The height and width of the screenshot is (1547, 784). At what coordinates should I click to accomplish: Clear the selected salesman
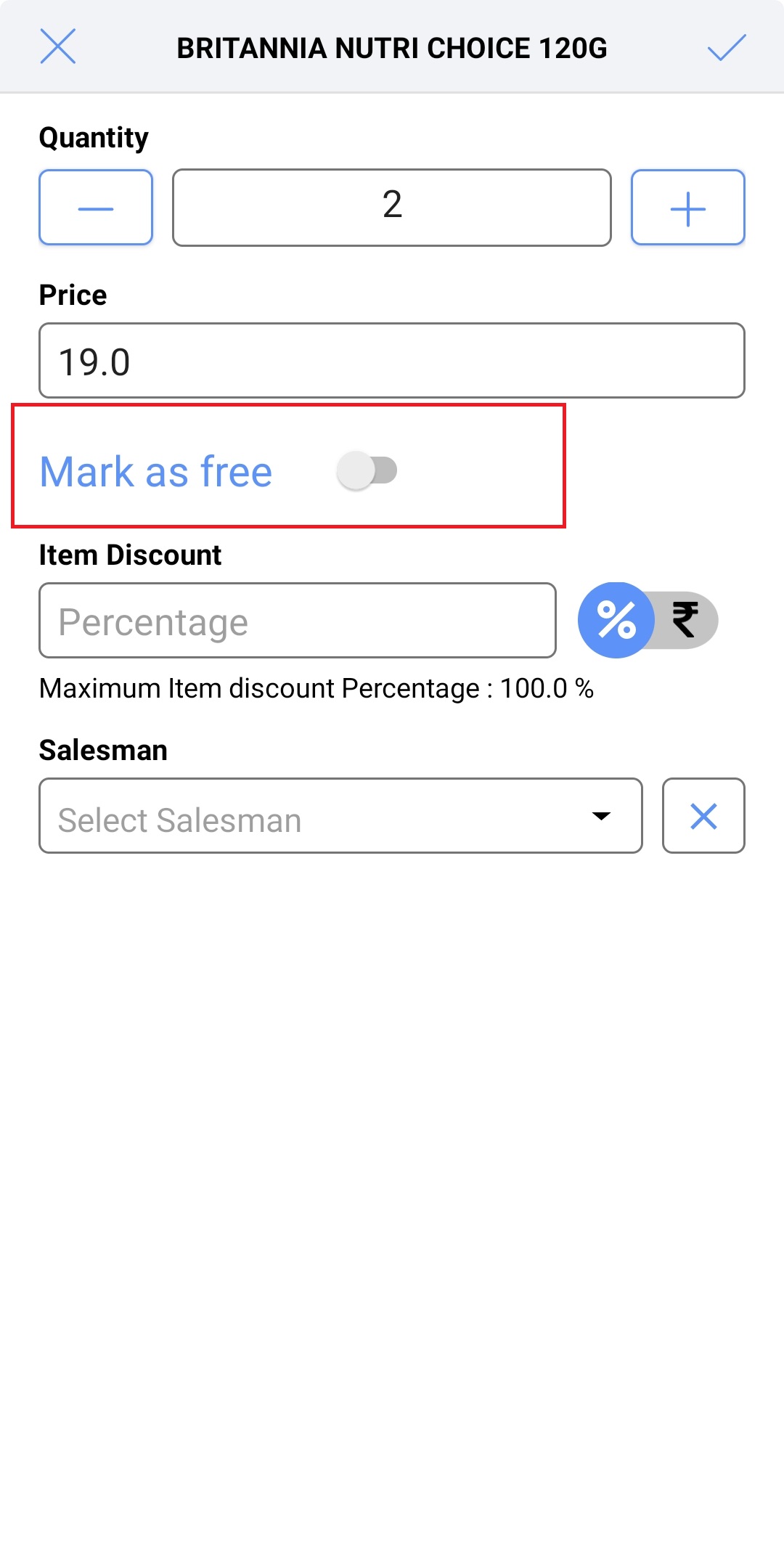[703, 816]
